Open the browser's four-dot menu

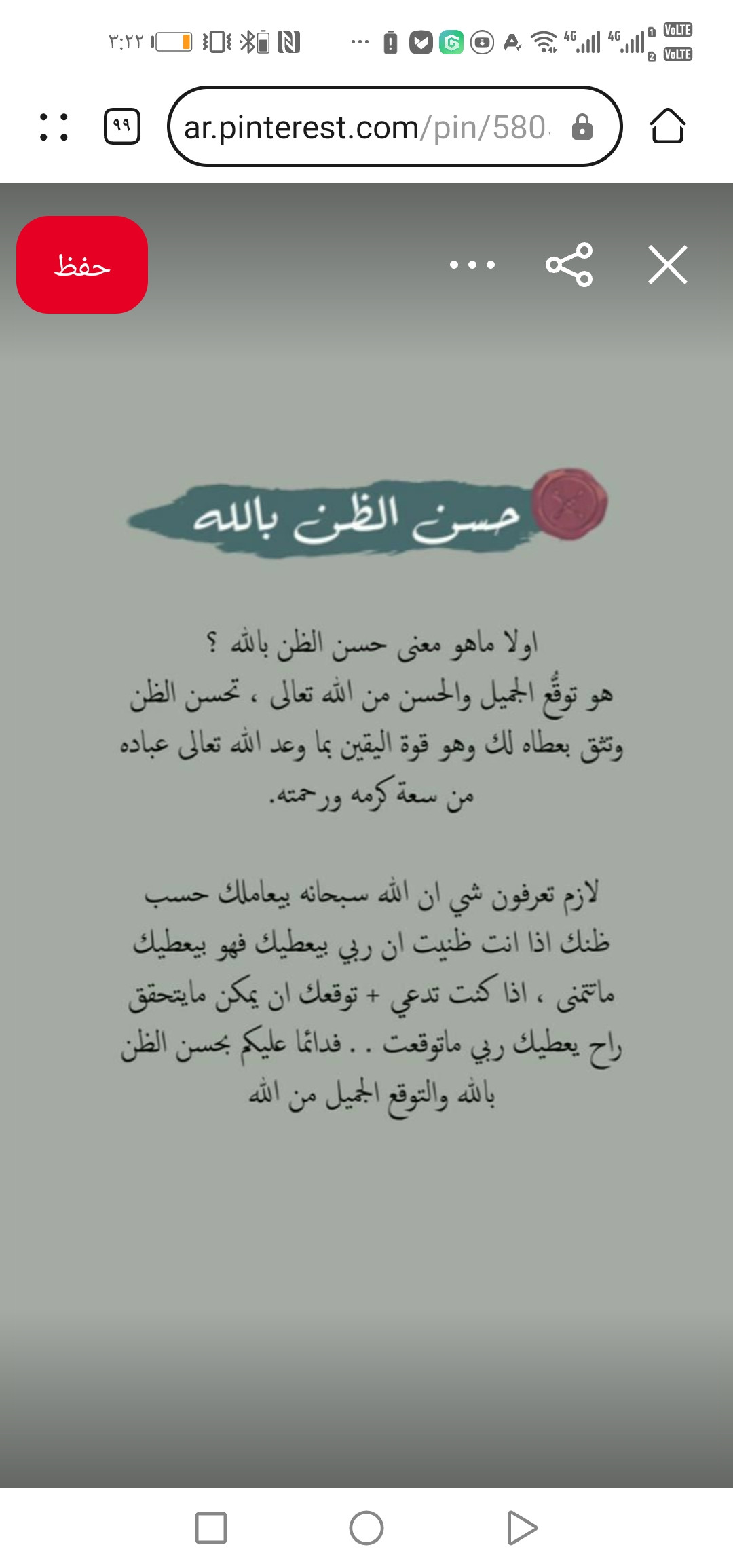[x=54, y=126]
